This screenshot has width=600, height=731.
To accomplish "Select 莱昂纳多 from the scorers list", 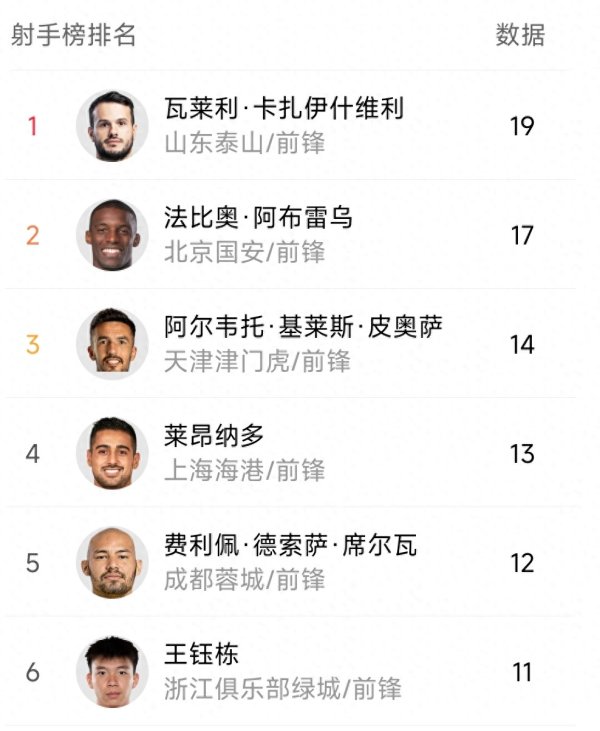I will tap(214, 436).
